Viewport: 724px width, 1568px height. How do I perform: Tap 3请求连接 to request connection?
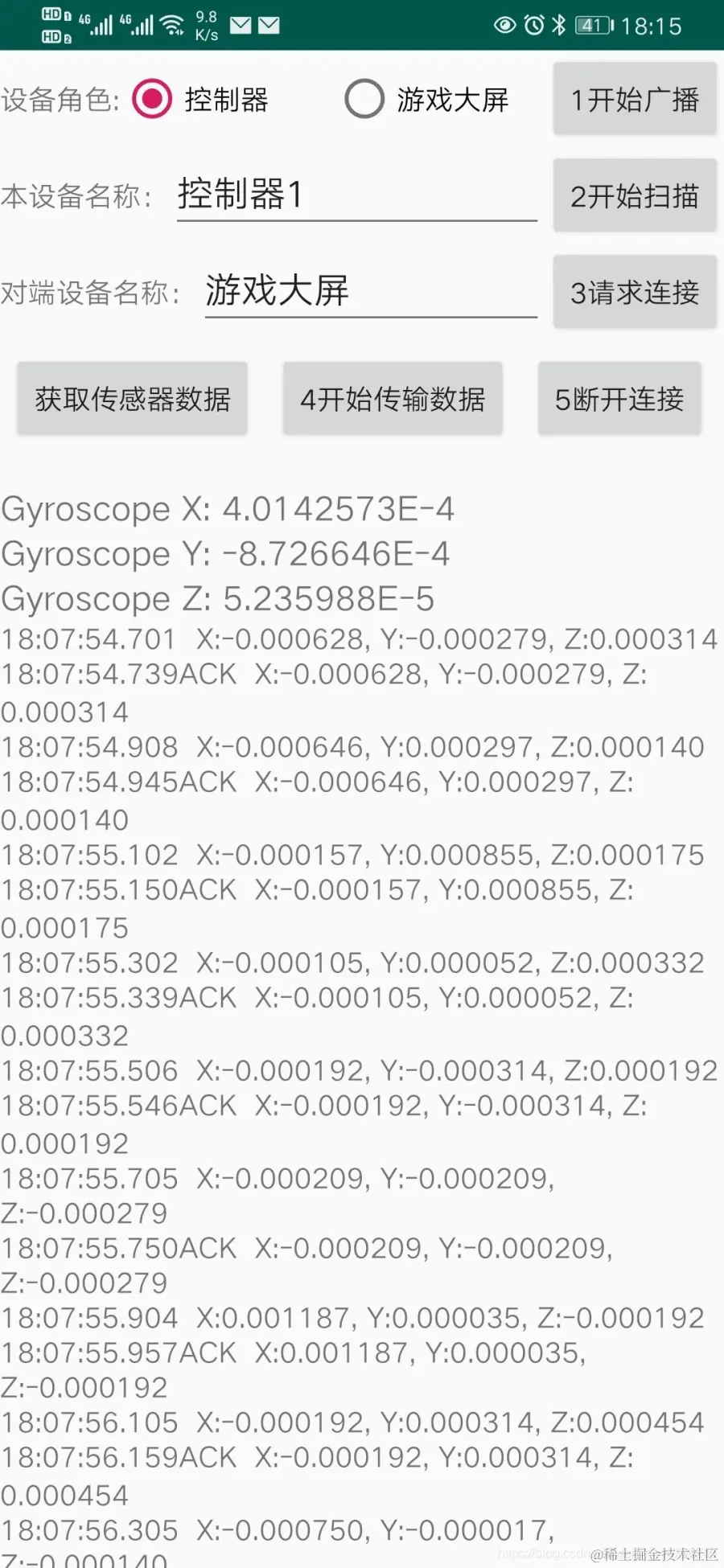click(634, 292)
